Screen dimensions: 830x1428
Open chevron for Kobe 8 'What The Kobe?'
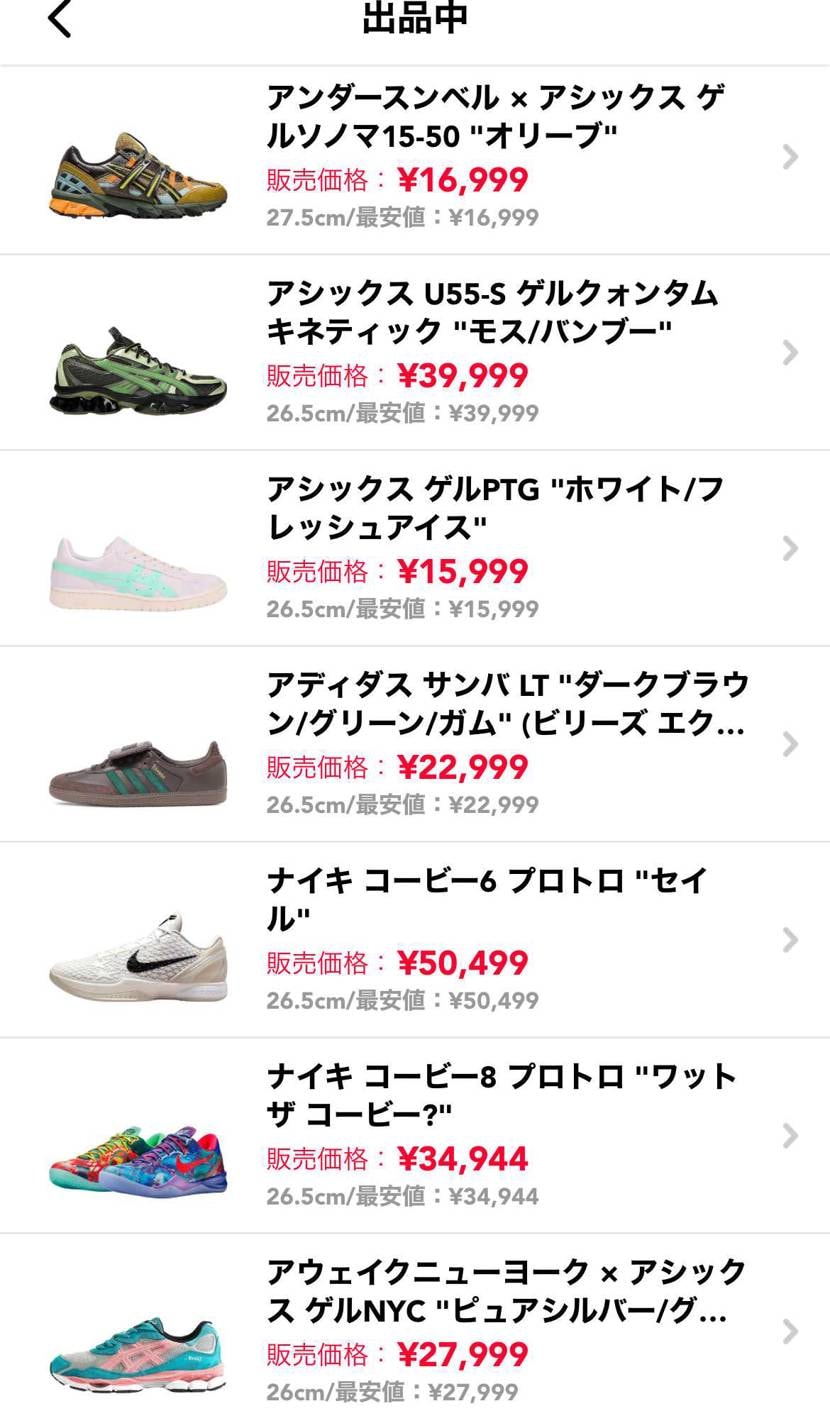tap(790, 1135)
